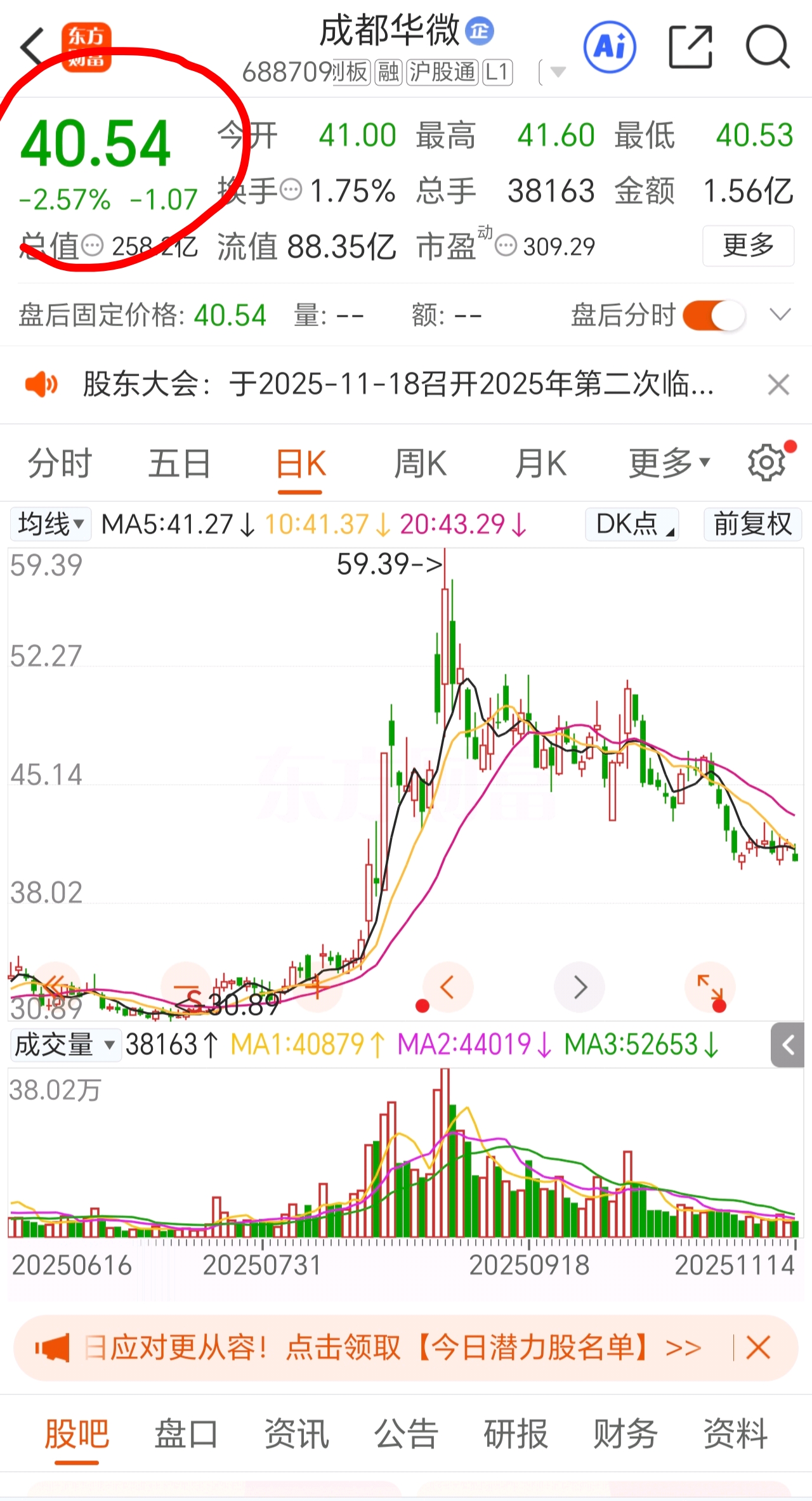Change the 前复权 adjustment option
Screen dimensions: 812x1501
tap(752, 524)
